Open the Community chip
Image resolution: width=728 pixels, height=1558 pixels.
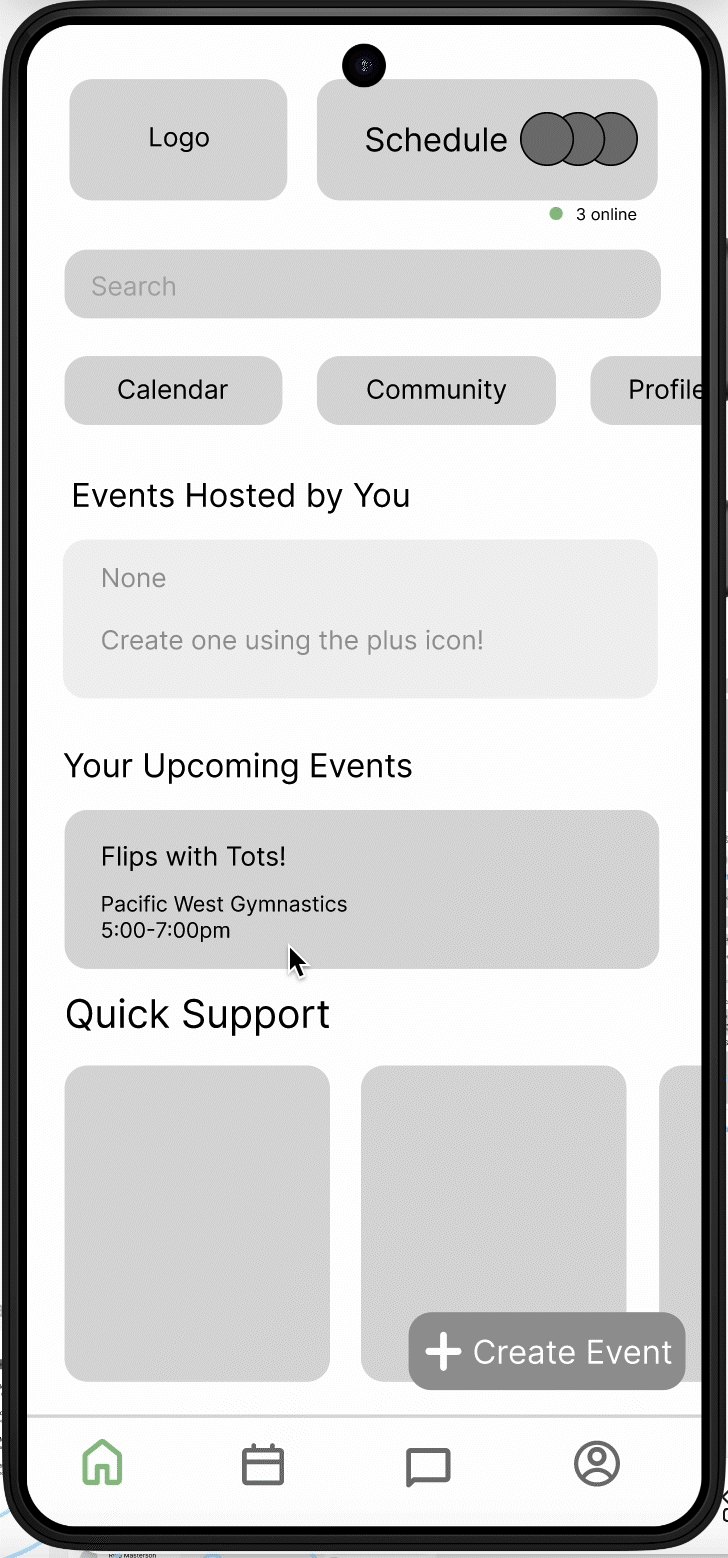[x=436, y=390]
